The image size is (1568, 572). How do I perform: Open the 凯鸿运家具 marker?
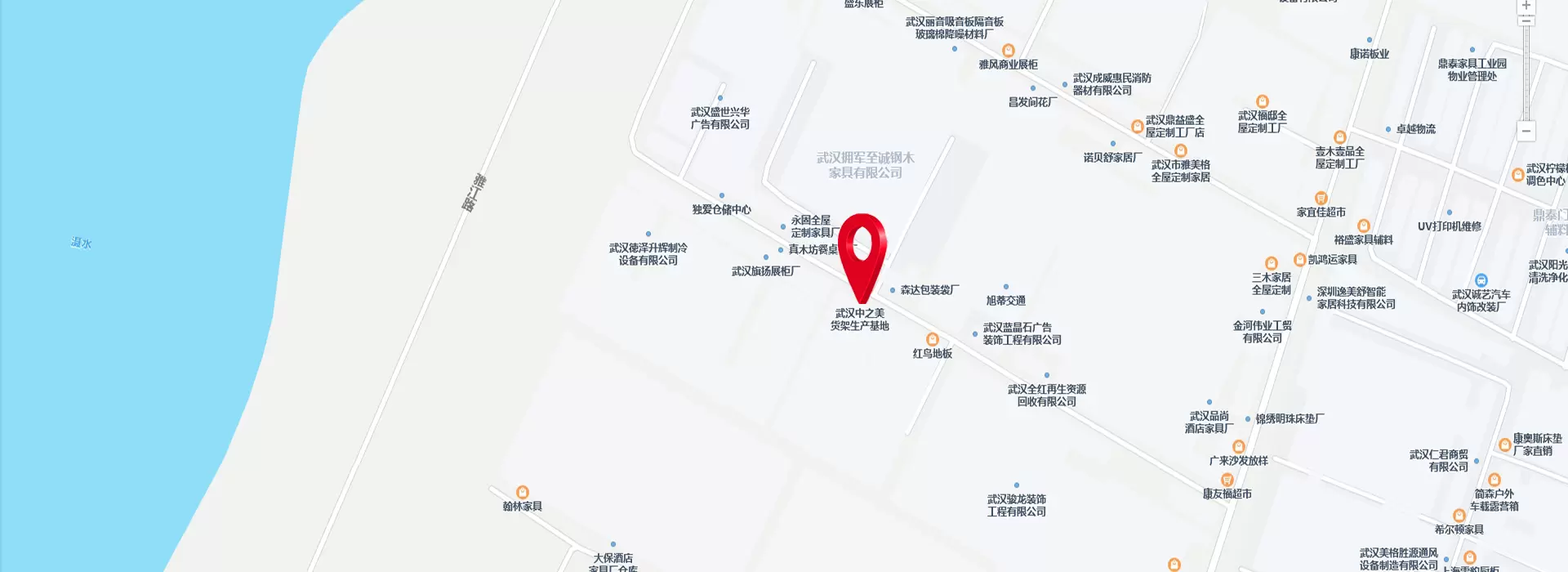tap(1299, 260)
